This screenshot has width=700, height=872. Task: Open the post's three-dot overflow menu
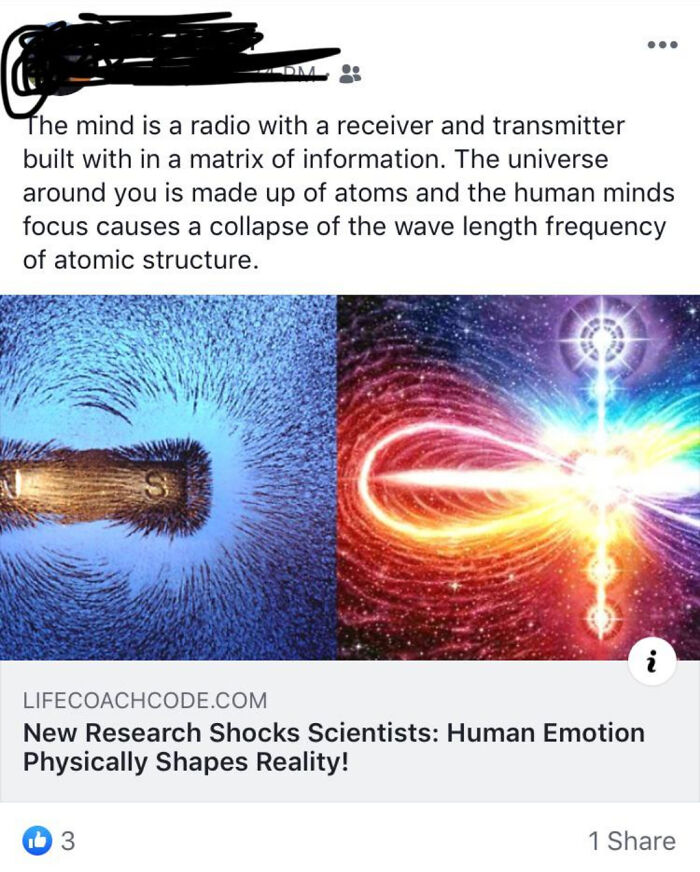tap(661, 44)
